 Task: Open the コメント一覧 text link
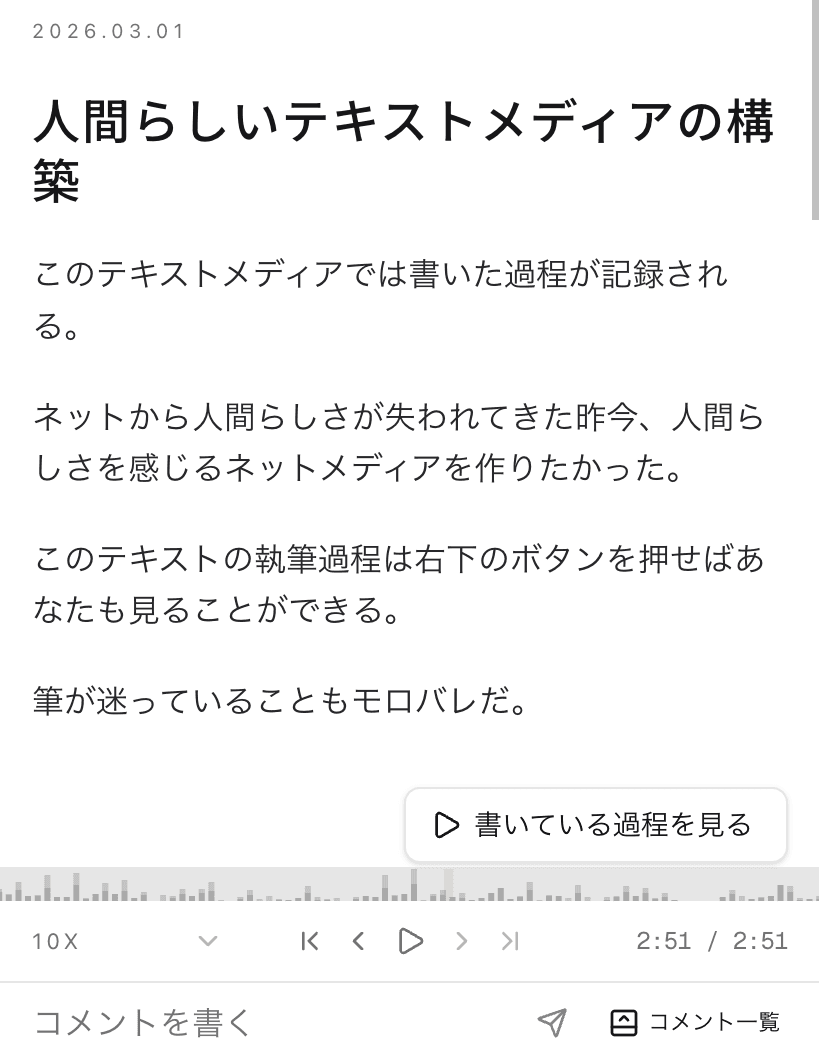tap(715, 1021)
